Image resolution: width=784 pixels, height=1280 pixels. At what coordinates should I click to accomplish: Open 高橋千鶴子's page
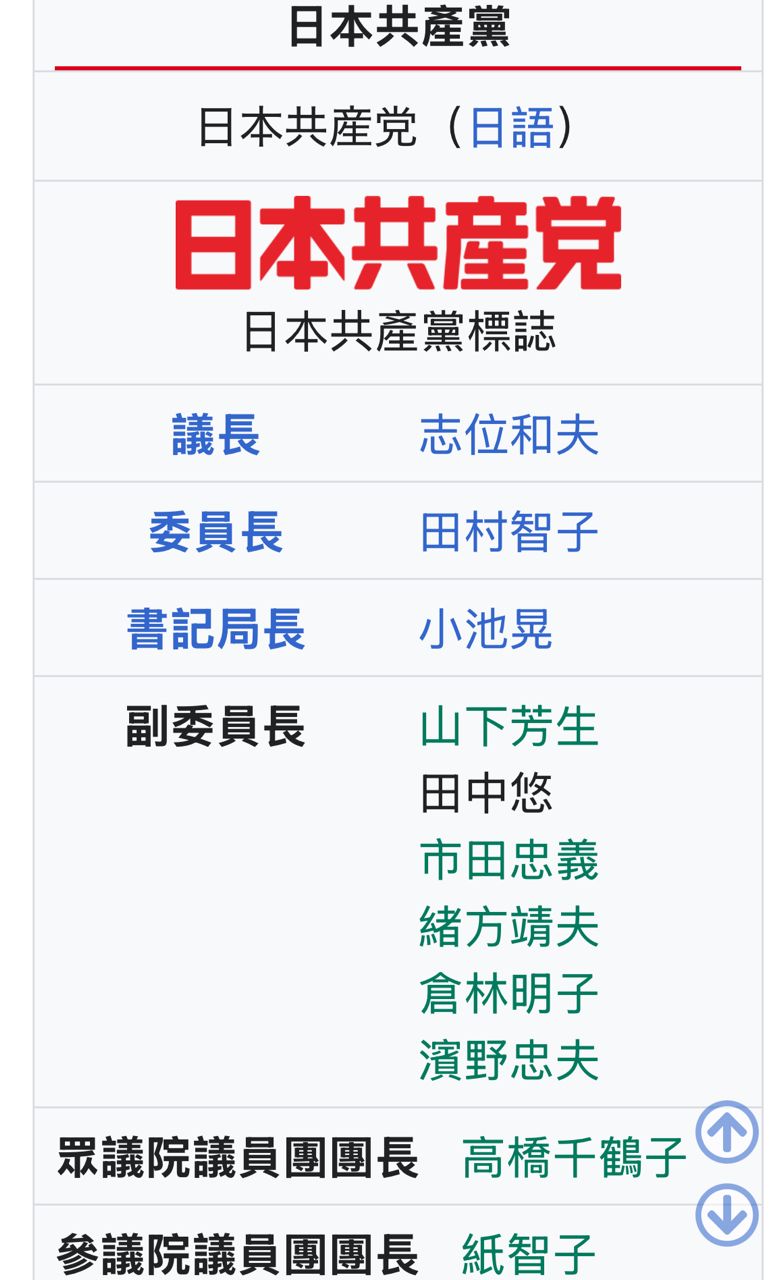[574, 1158]
